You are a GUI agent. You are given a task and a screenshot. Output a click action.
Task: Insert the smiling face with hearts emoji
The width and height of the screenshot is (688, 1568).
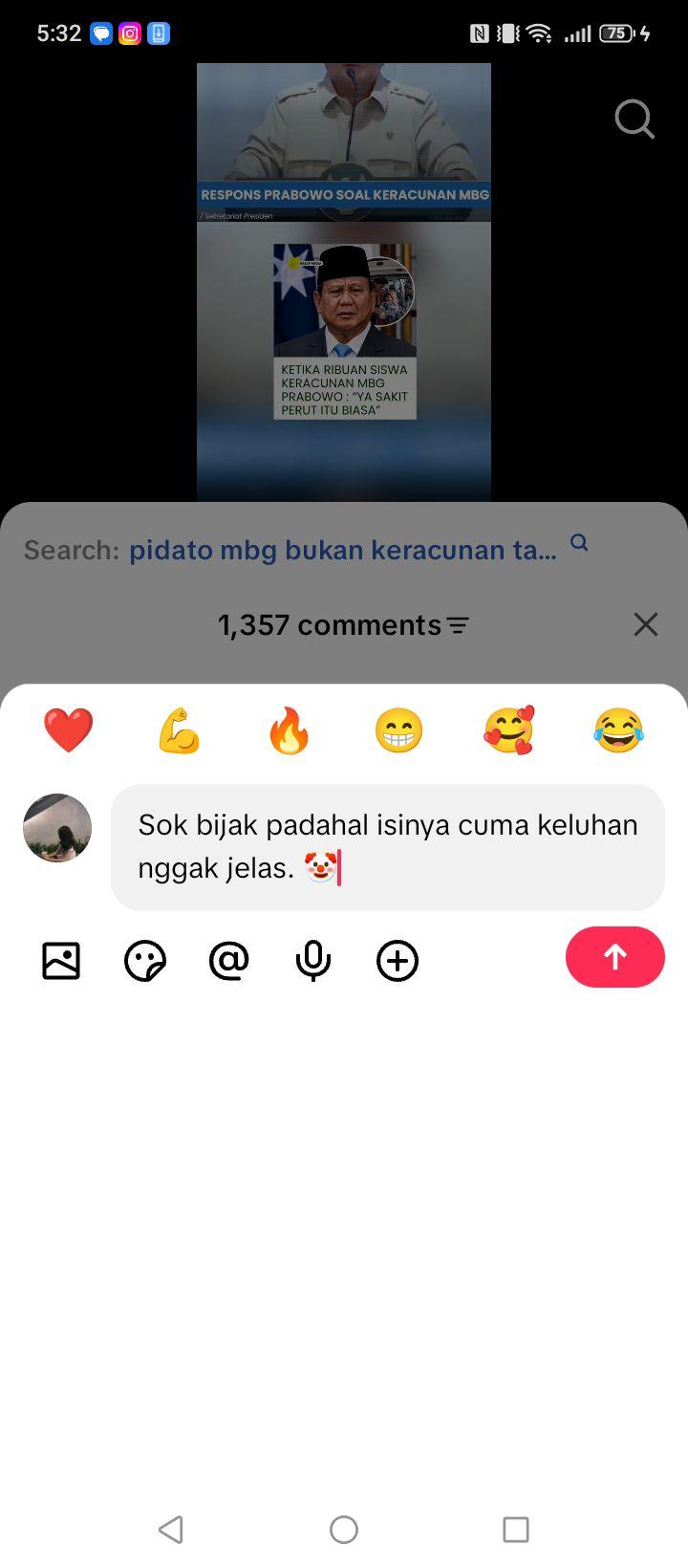pos(508,730)
